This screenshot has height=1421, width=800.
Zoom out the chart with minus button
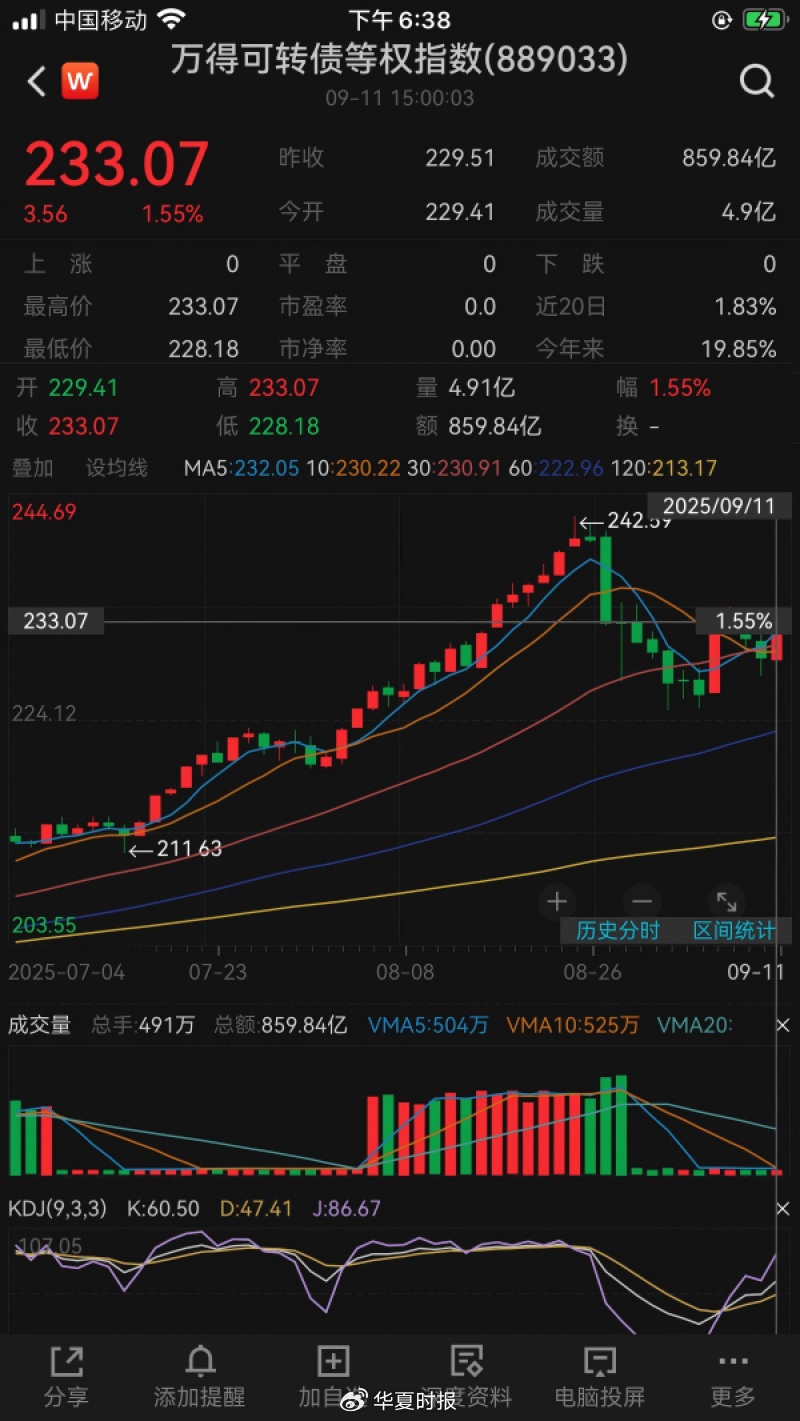pos(641,900)
